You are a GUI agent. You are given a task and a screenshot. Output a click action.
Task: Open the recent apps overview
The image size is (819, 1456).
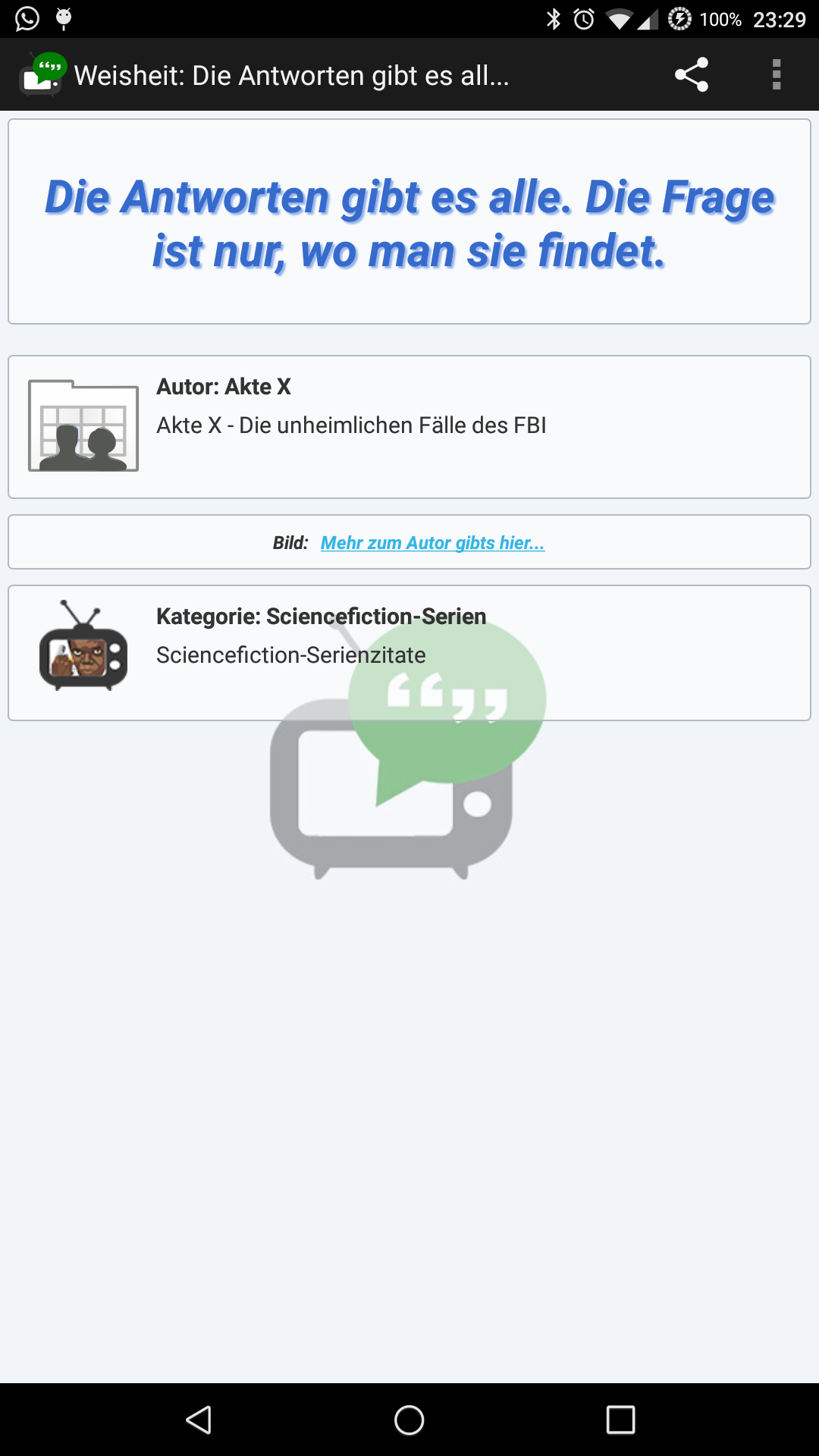[620, 1420]
